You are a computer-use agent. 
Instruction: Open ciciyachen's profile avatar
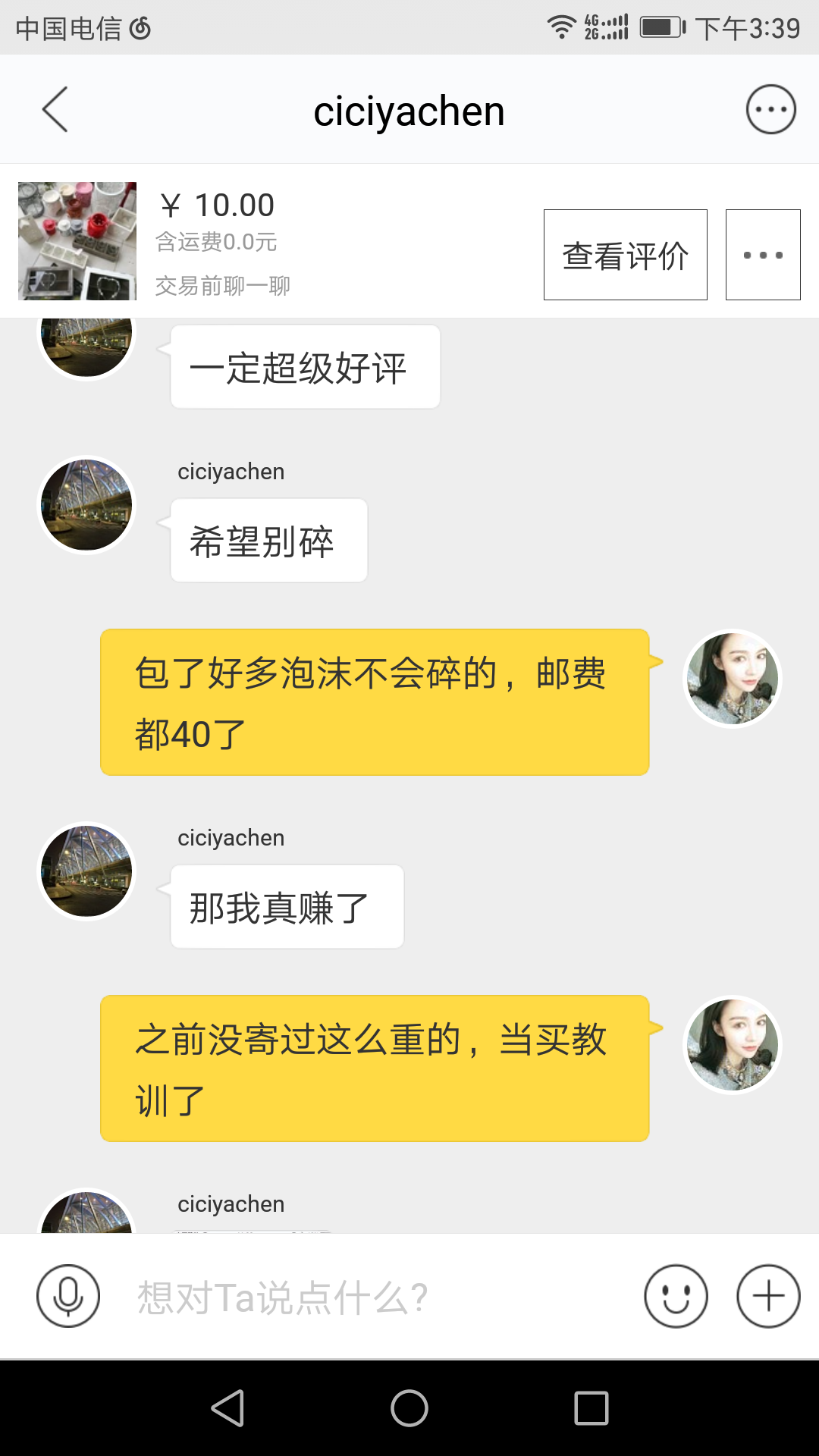pyautogui.click(x=86, y=504)
